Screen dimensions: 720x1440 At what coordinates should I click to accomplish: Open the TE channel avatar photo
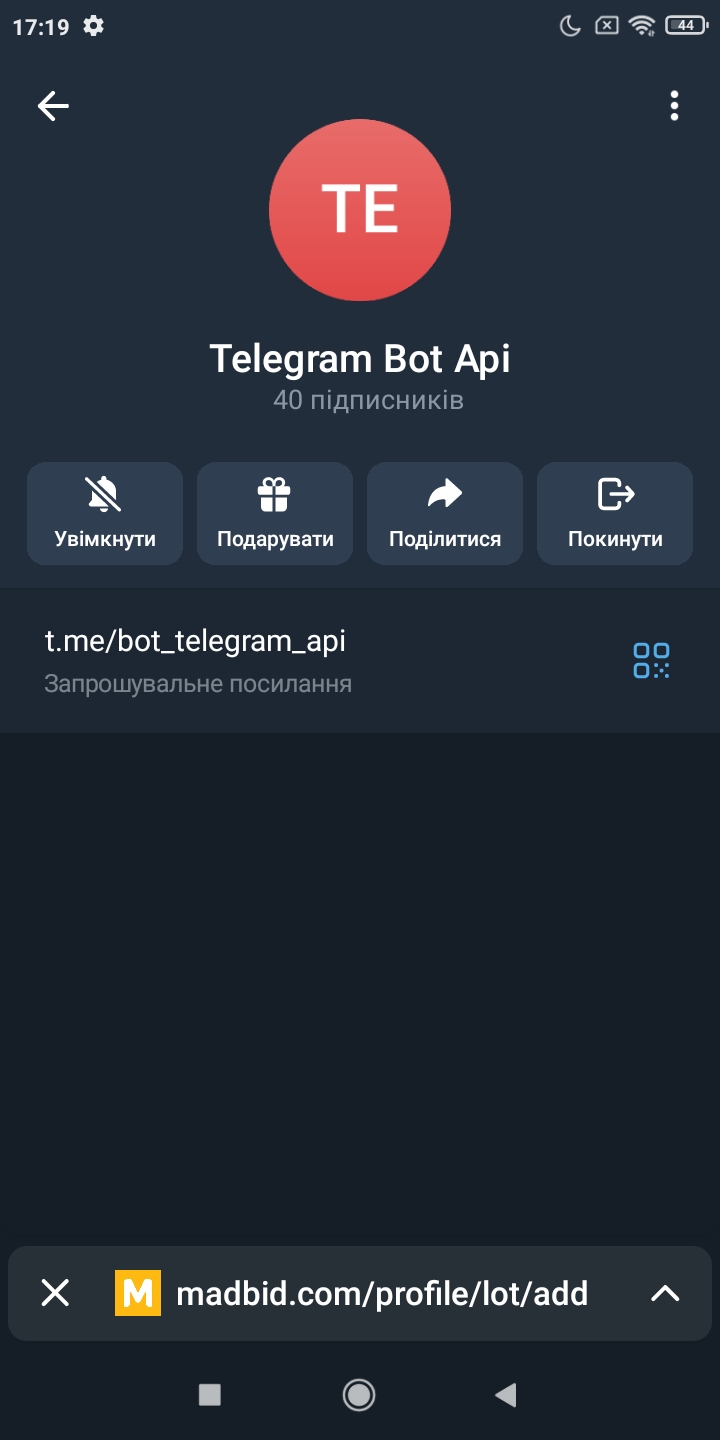(x=360, y=210)
